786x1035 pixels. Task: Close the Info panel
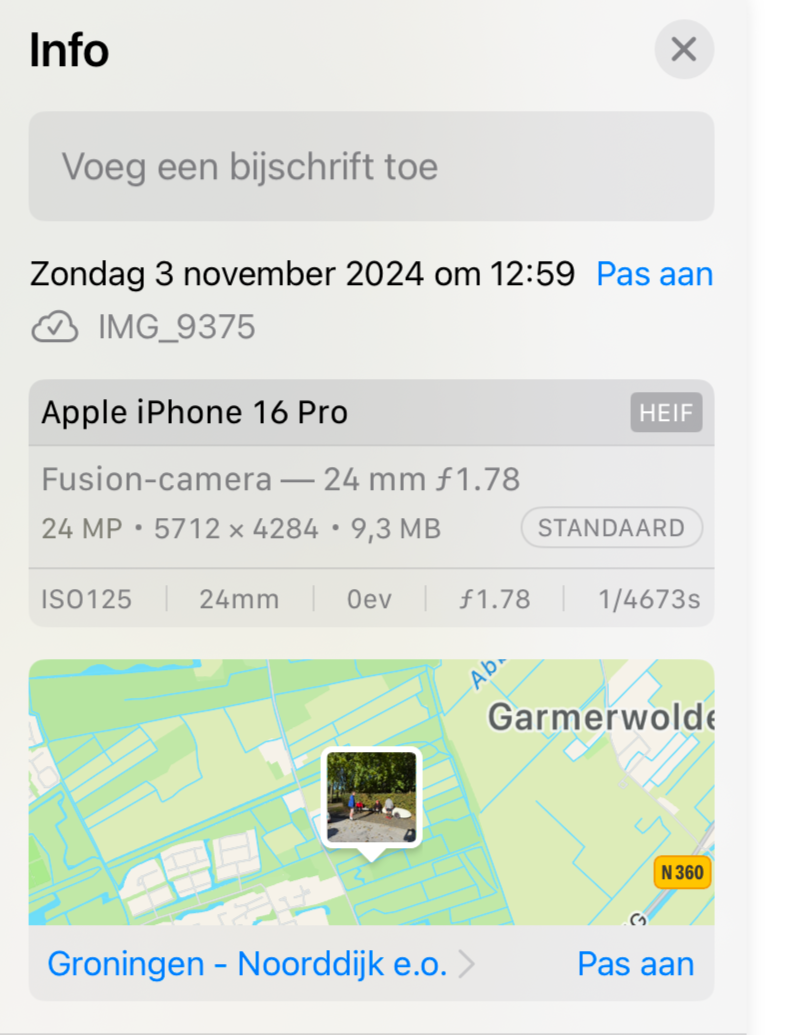pyautogui.click(x=684, y=49)
